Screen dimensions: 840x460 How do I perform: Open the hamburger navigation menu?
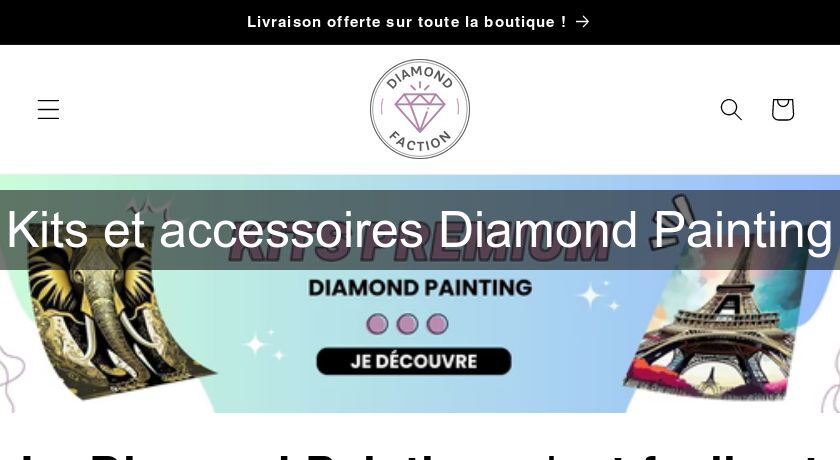click(x=48, y=110)
